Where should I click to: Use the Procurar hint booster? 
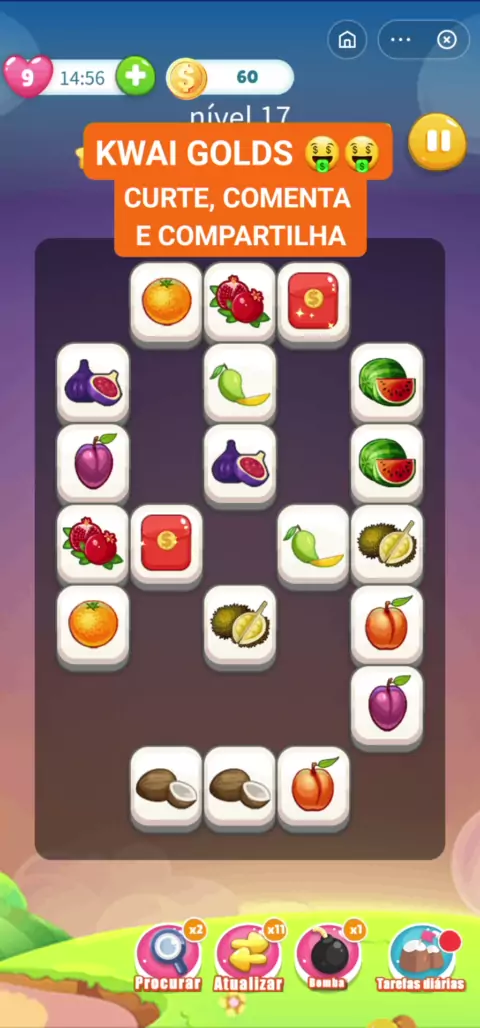pos(168,957)
